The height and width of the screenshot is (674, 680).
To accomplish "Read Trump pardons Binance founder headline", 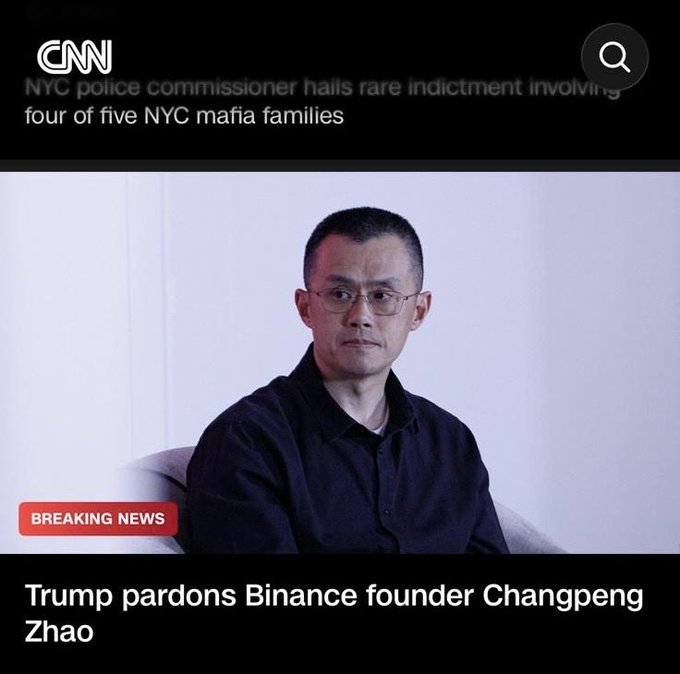I will [333, 613].
